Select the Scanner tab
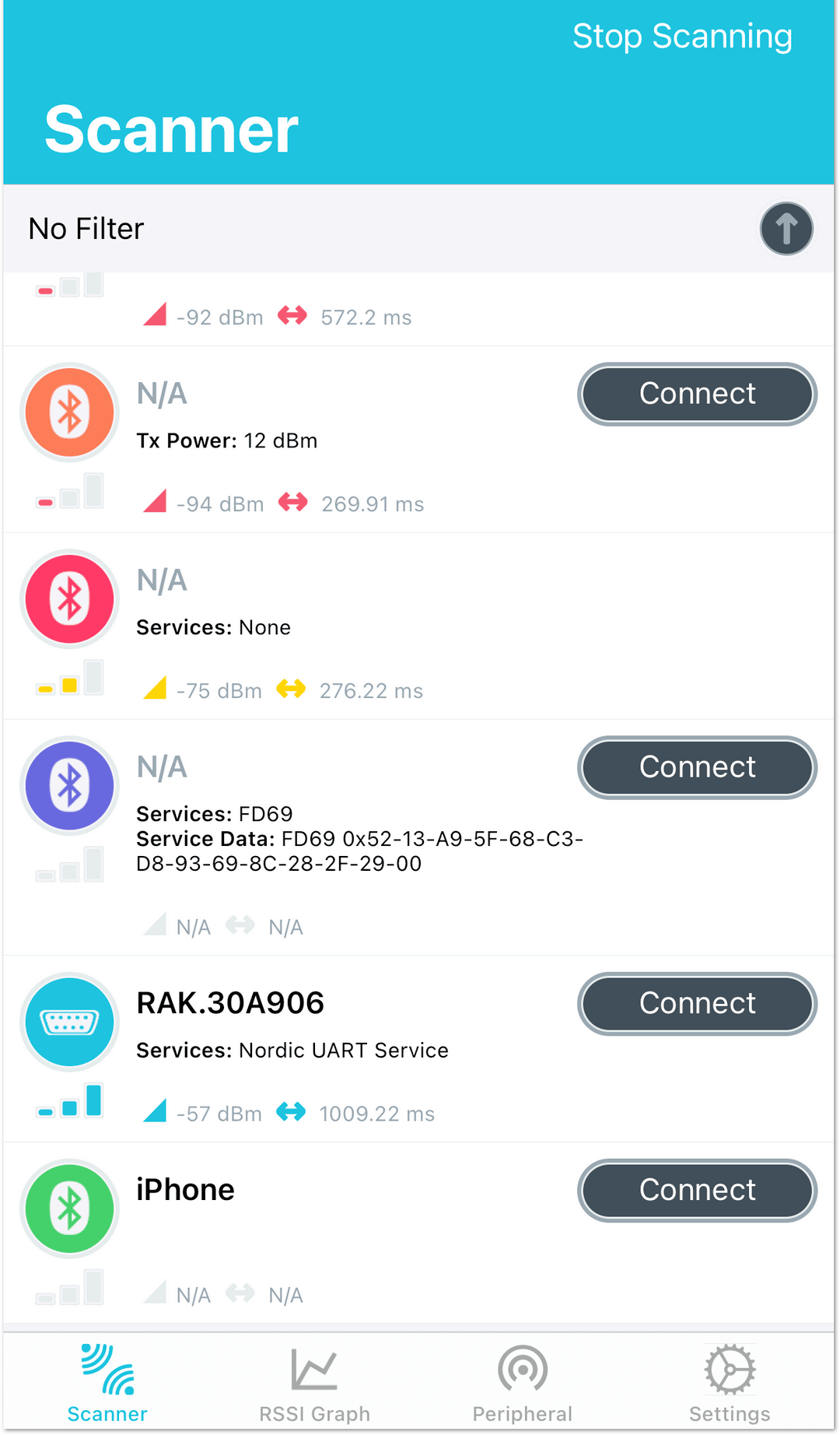The height and width of the screenshot is (1435, 840). tap(107, 1384)
